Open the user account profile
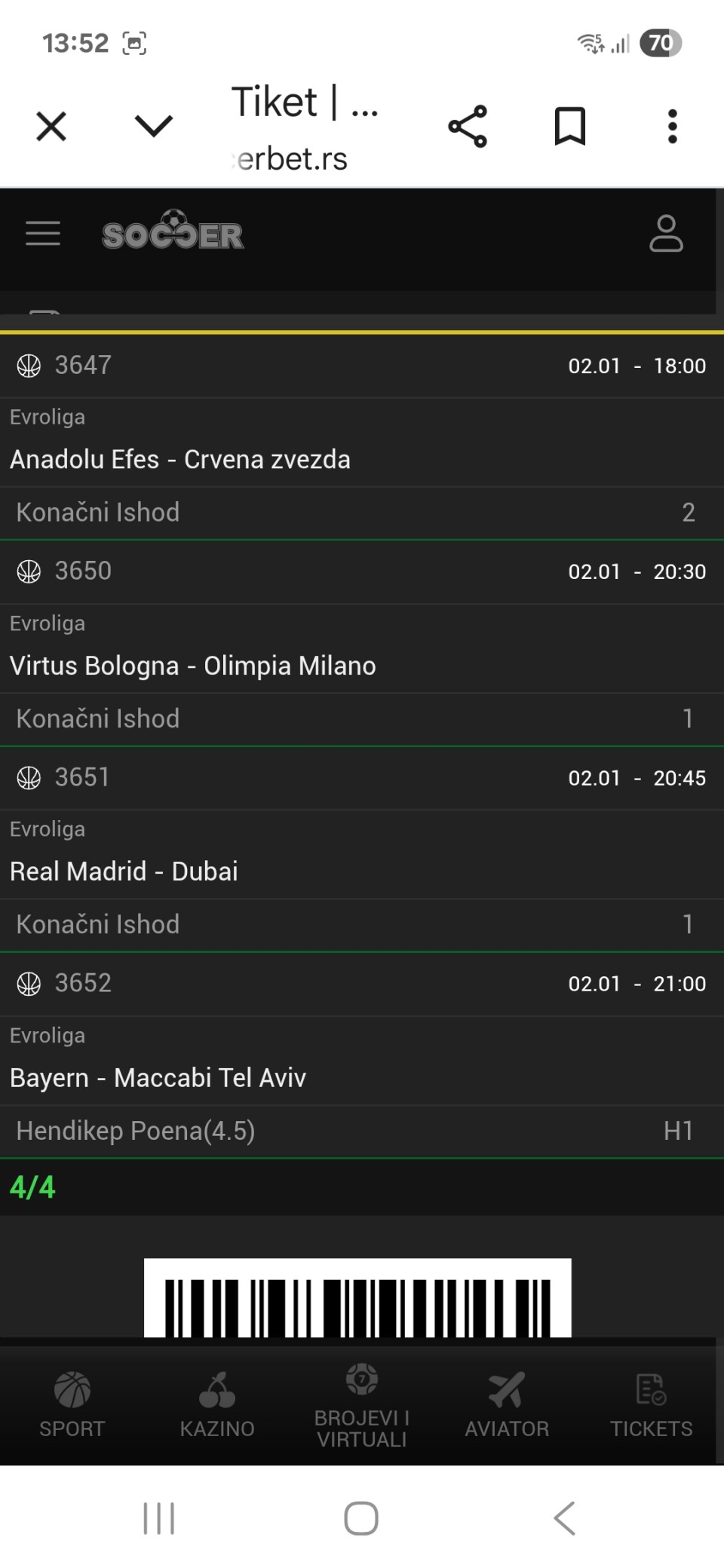Image resolution: width=724 pixels, height=1568 pixels. 666,234
